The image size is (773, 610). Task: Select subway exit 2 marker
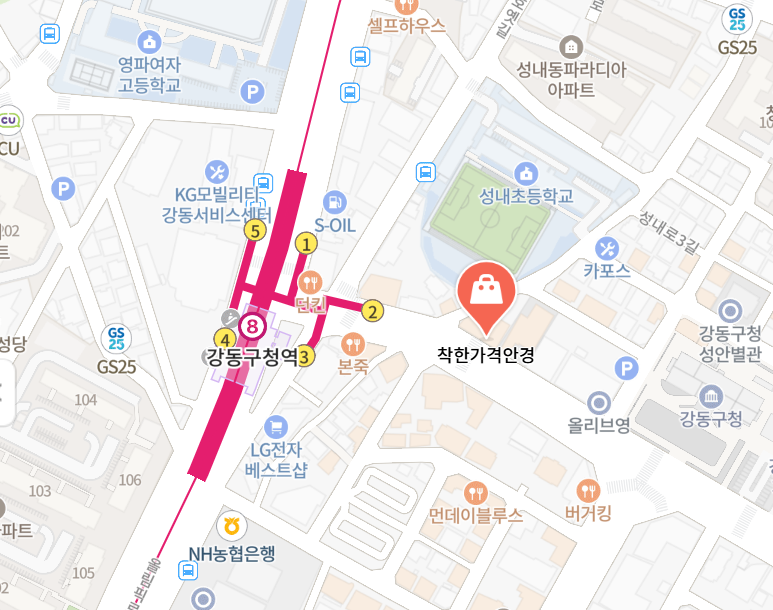[x=372, y=311]
